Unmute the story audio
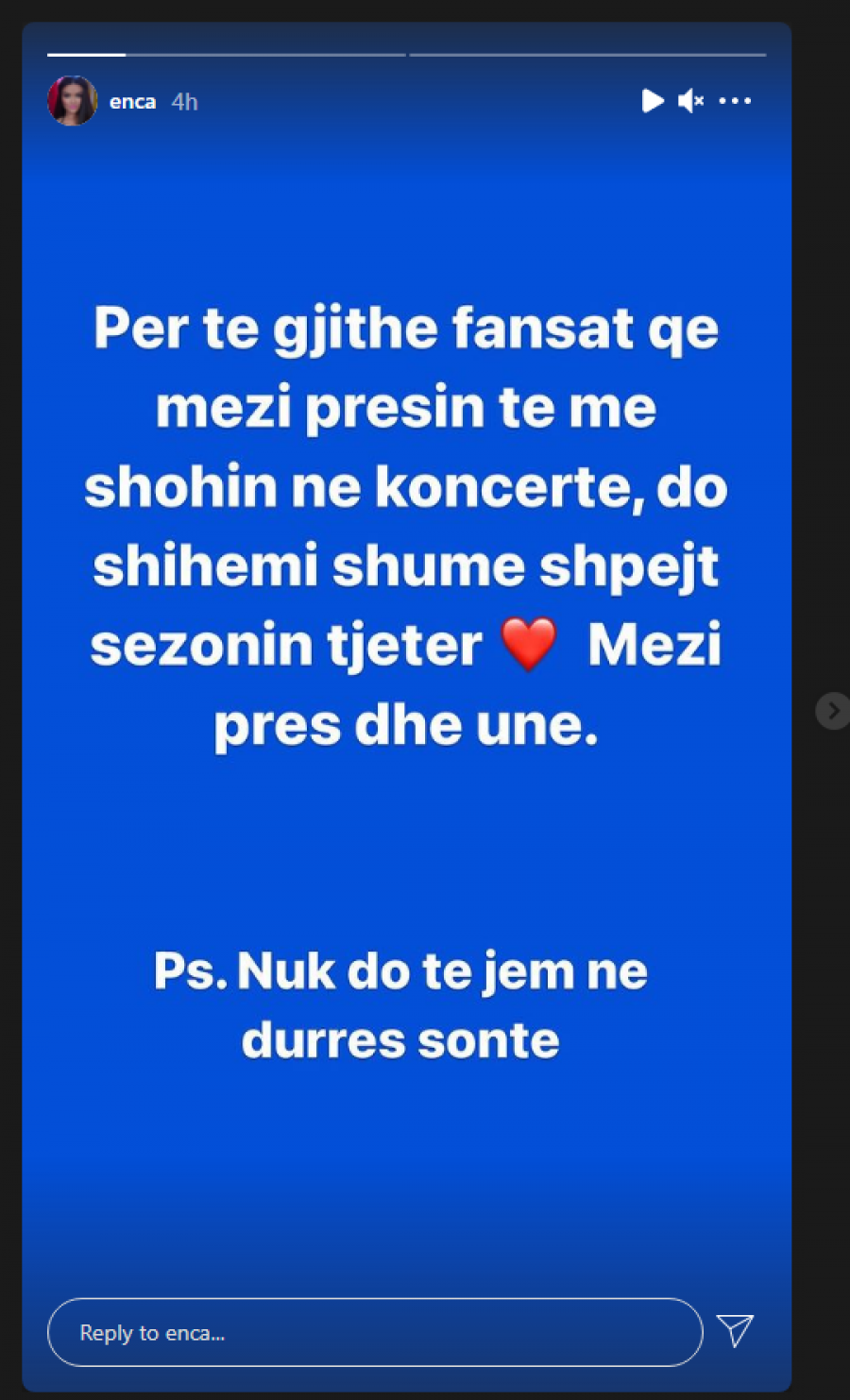850x1400 pixels. (691, 101)
